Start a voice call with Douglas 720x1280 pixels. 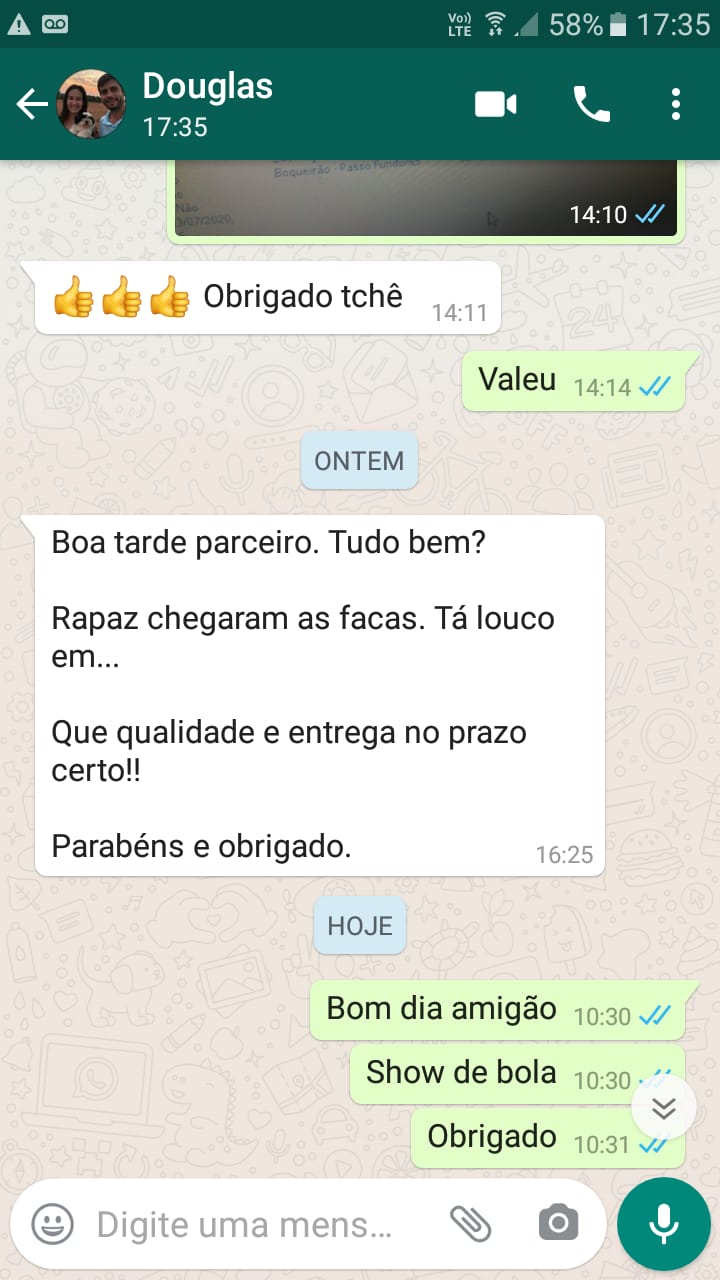591,104
